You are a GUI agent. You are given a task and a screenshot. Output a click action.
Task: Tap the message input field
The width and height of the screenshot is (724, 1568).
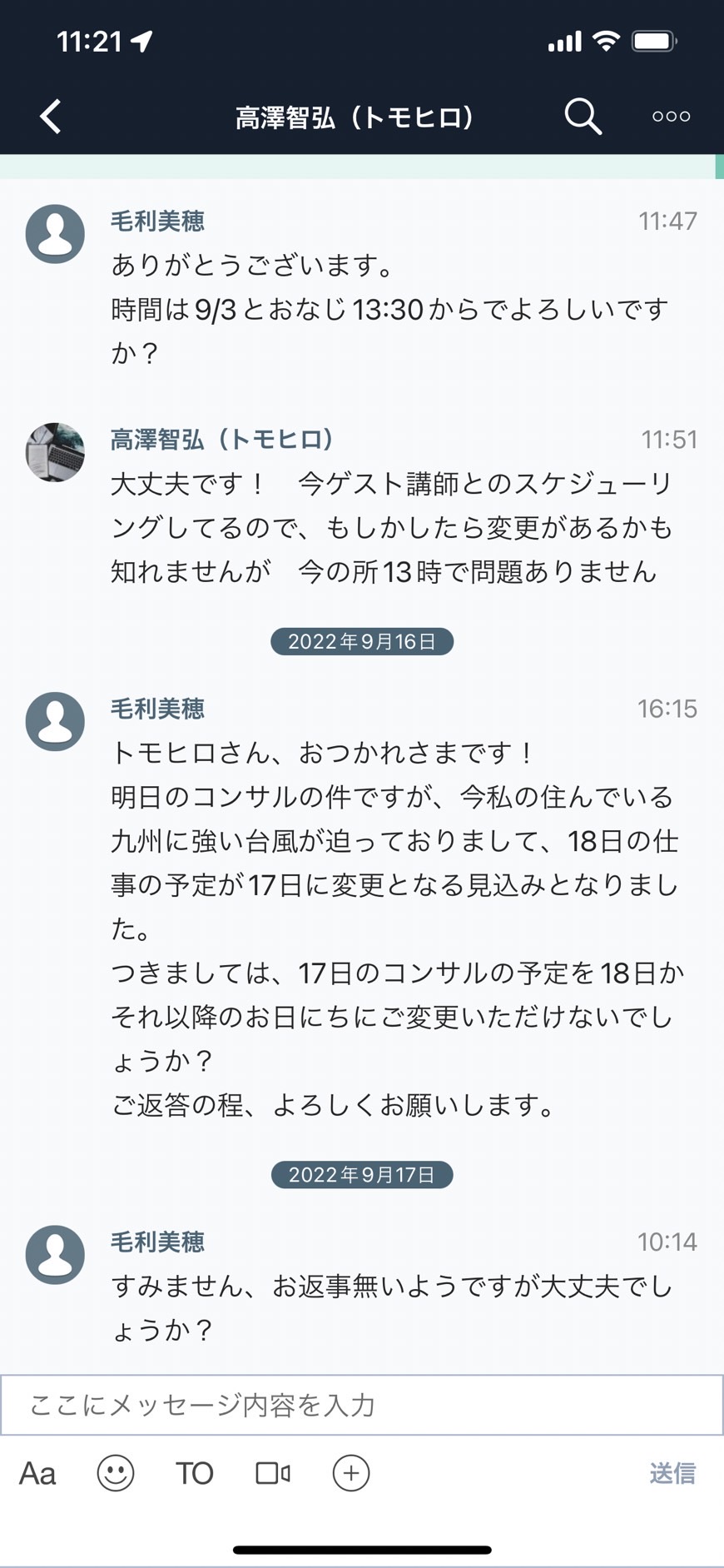tap(362, 1405)
